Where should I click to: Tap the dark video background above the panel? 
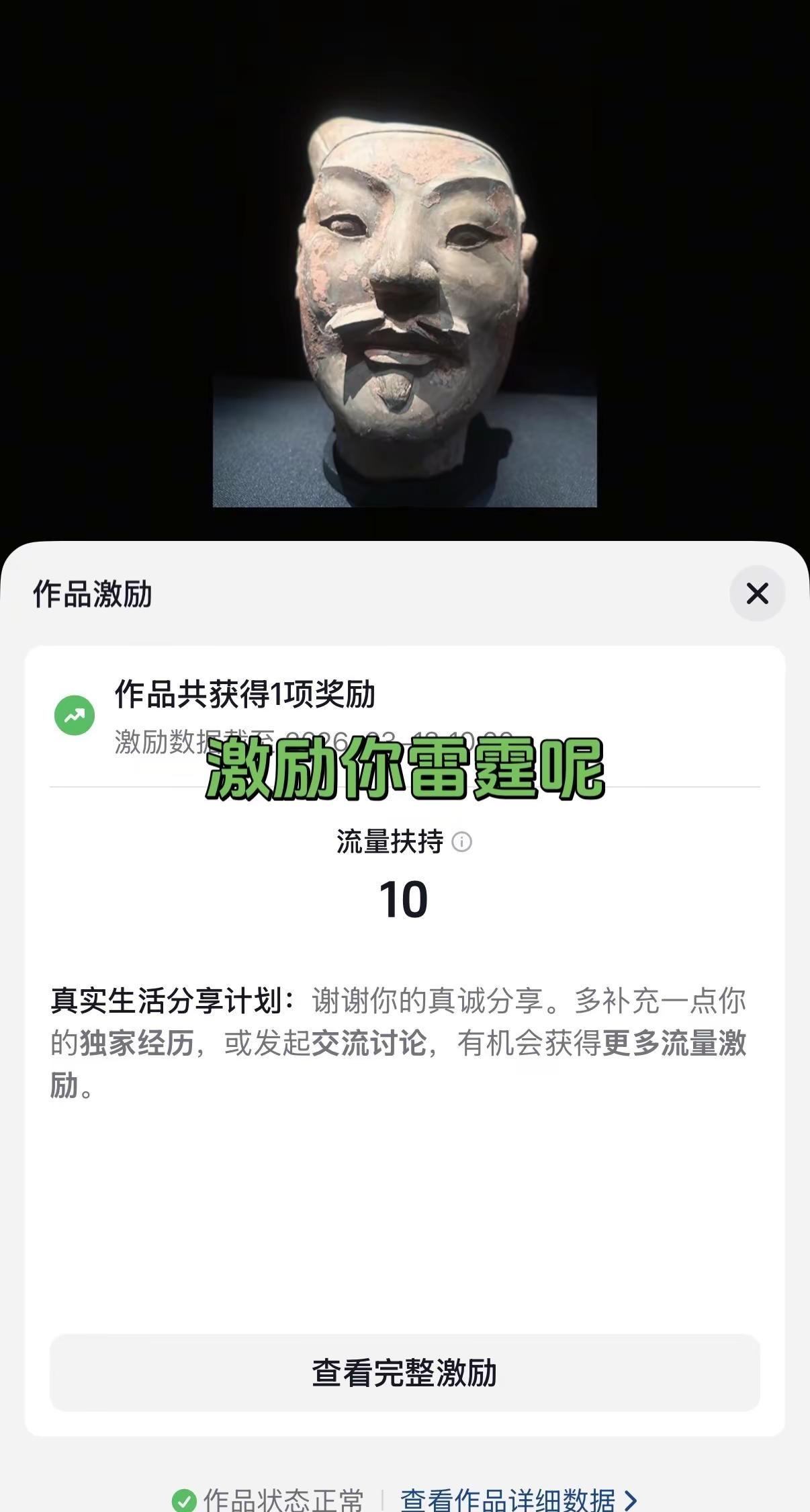[x=101, y=269]
